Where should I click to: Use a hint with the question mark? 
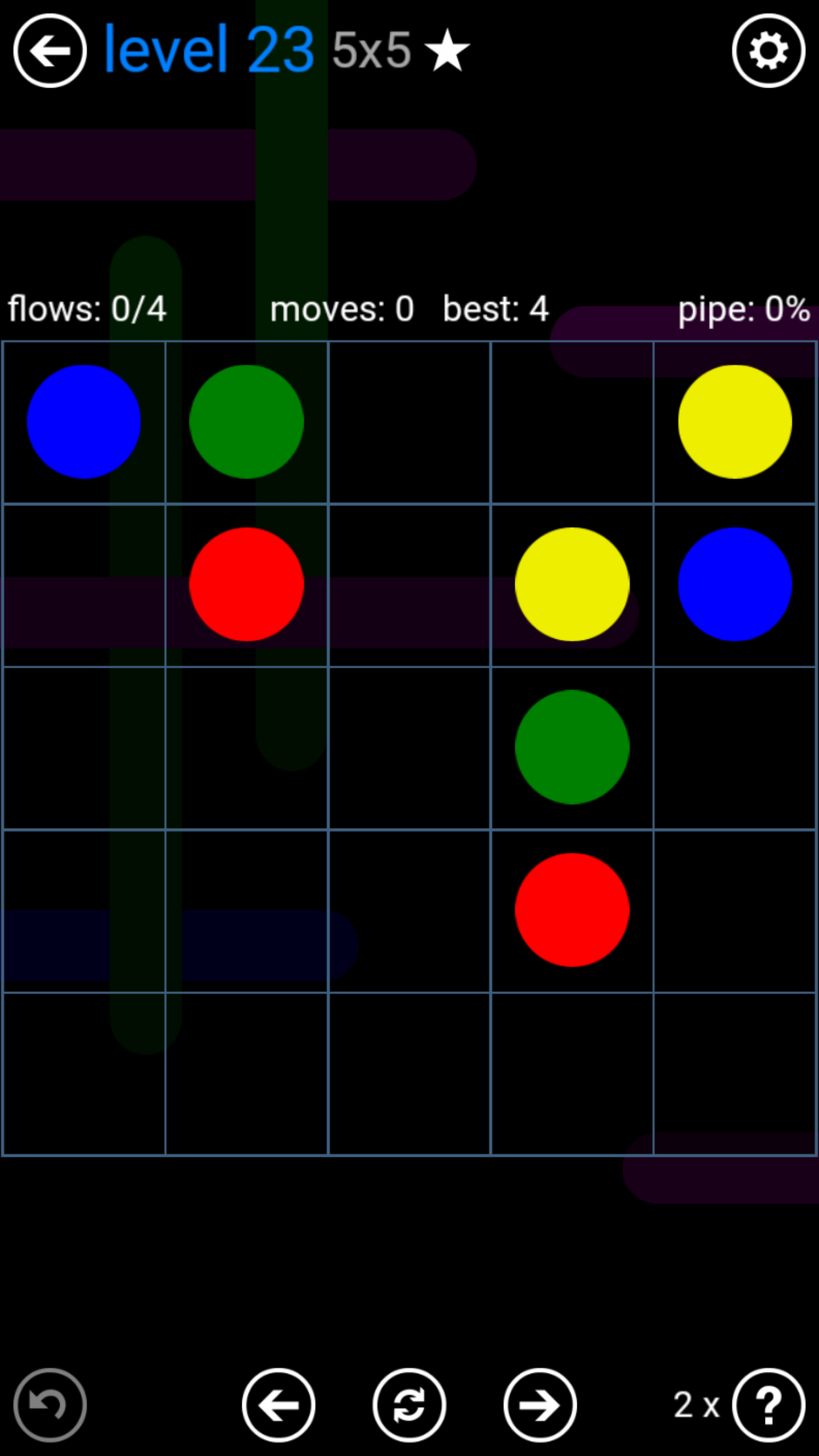(x=768, y=1405)
